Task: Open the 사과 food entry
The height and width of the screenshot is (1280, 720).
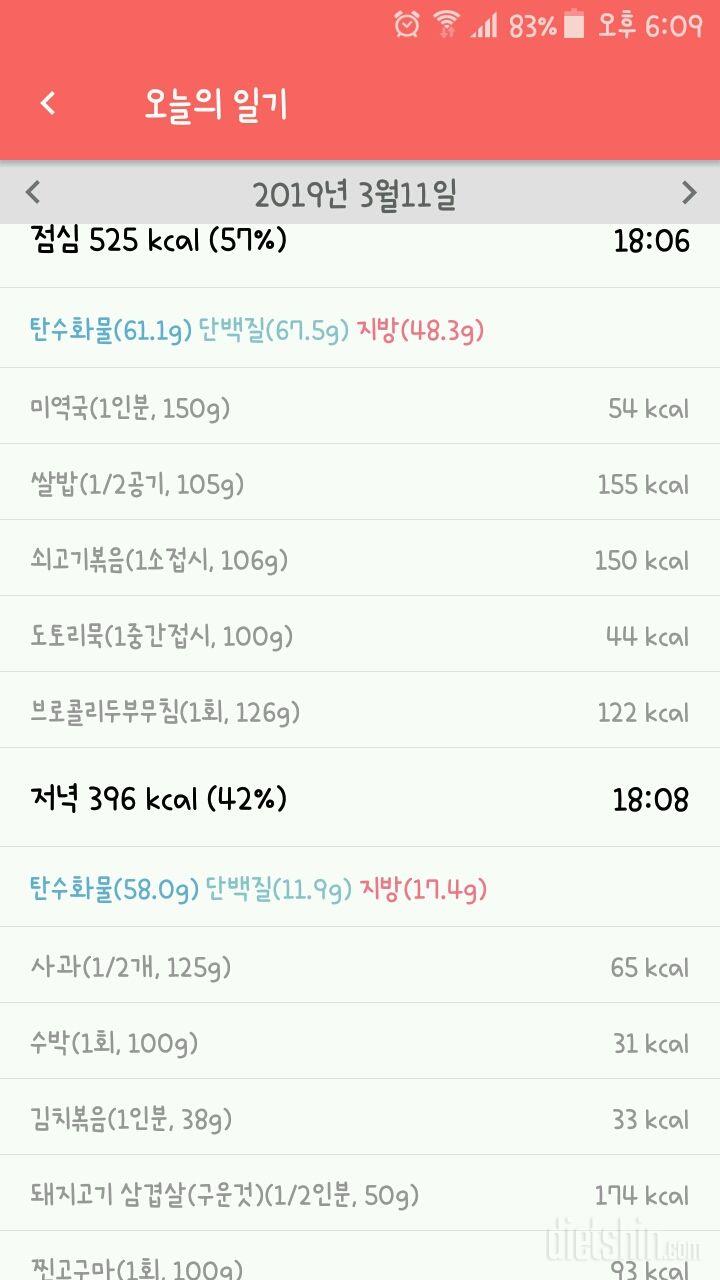Action: pos(360,966)
